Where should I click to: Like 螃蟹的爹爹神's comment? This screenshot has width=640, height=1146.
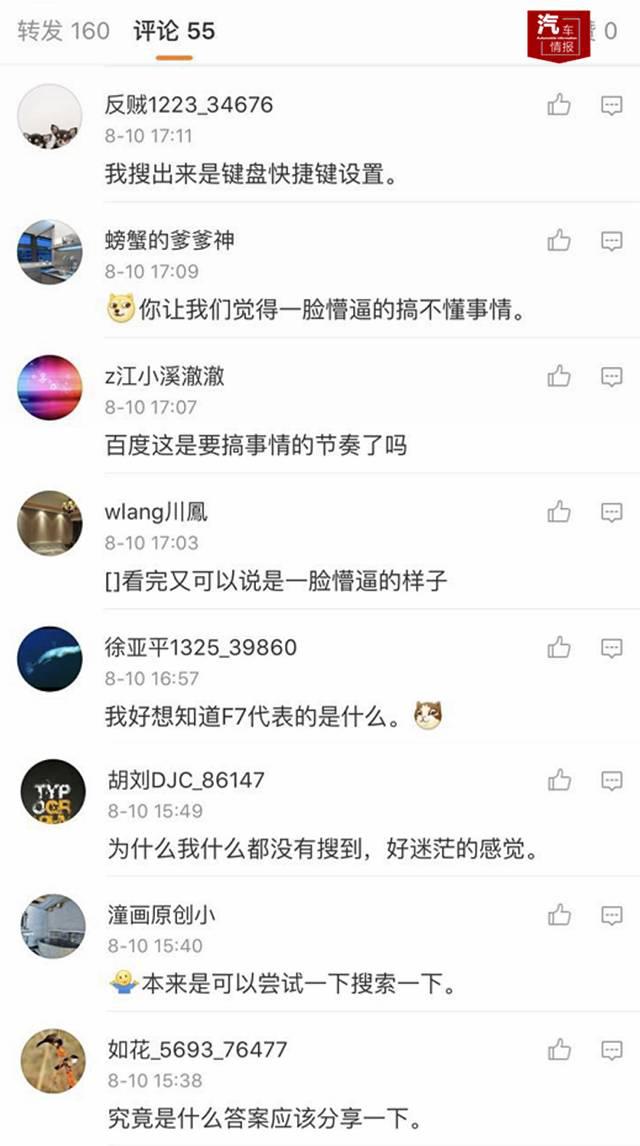coord(559,241)
